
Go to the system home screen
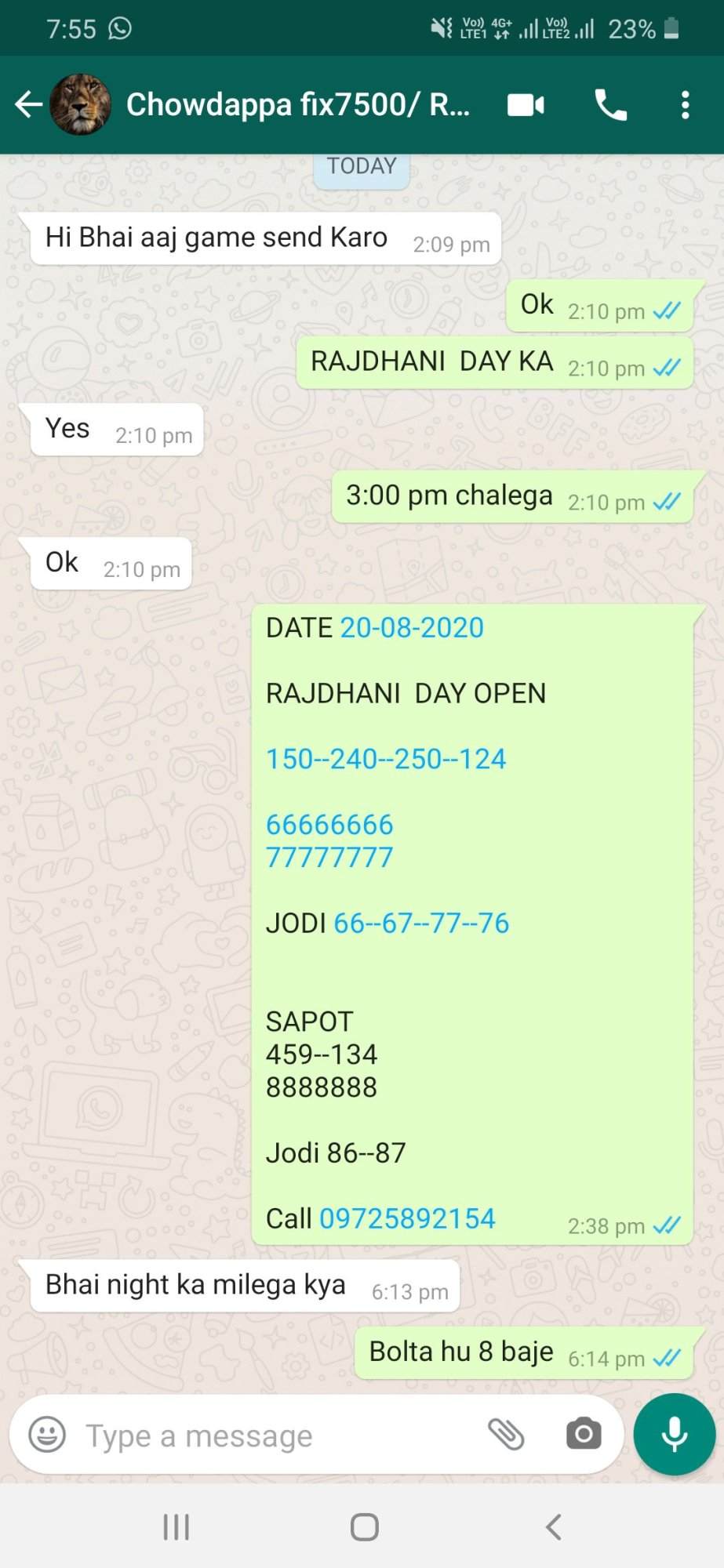click(x=364, y=1526)
